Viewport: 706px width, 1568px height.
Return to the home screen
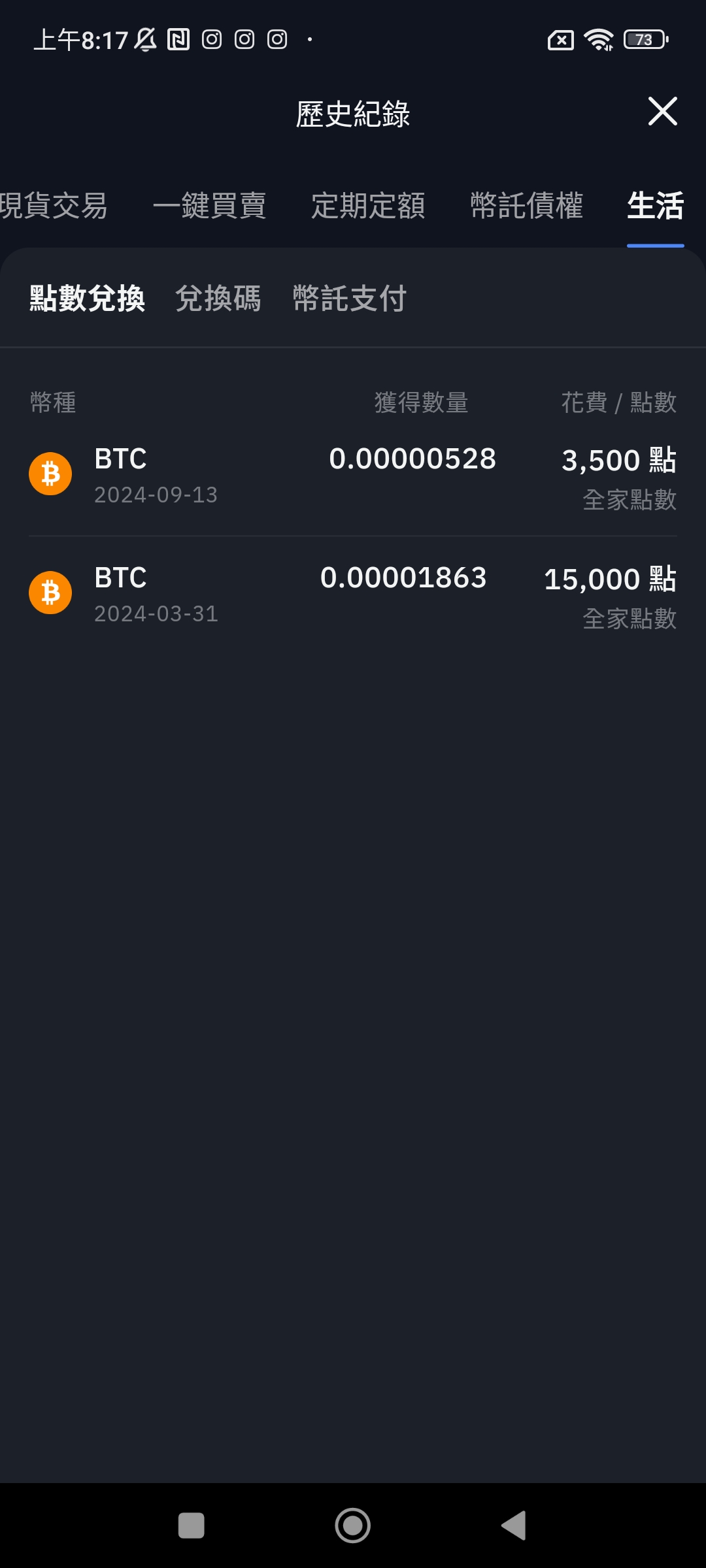[x=353, y=1526]
